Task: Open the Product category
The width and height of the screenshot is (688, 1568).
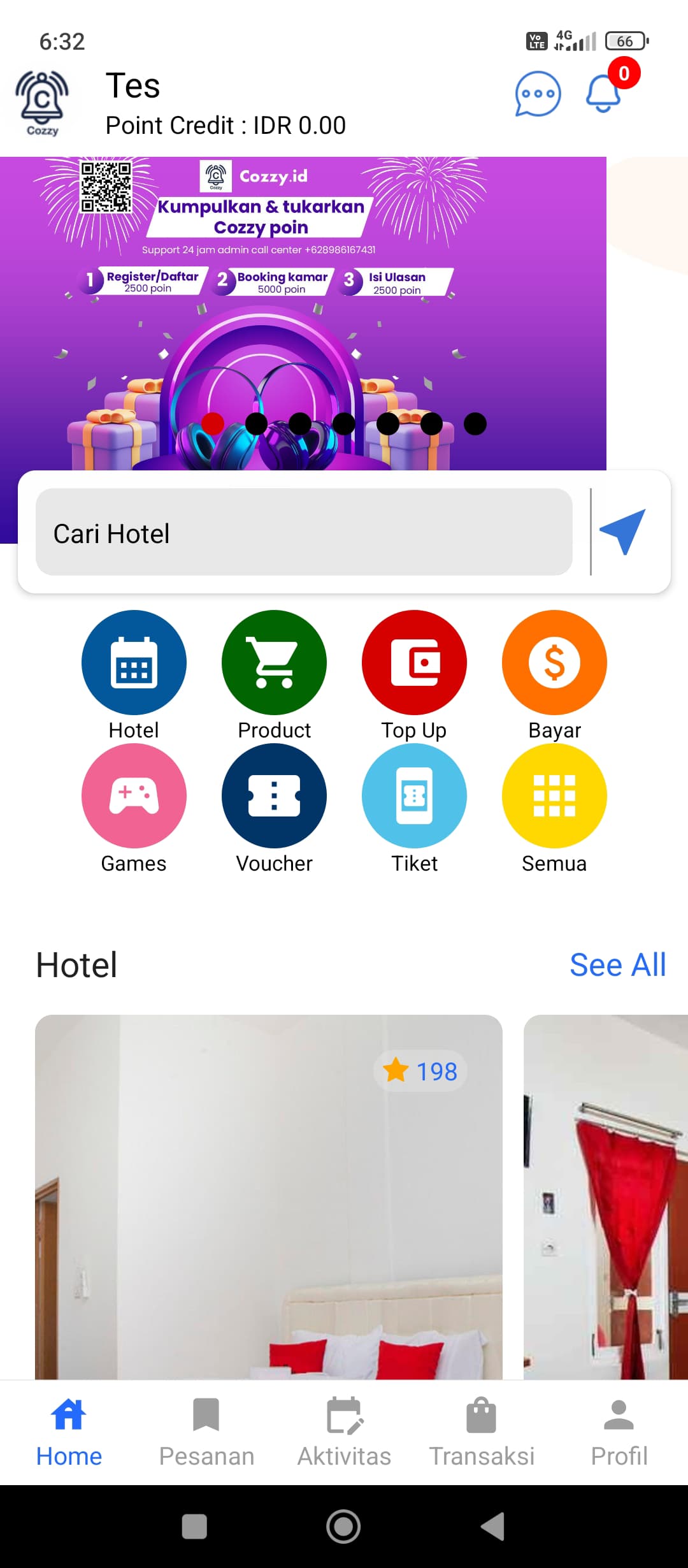Action: point(274,663)
